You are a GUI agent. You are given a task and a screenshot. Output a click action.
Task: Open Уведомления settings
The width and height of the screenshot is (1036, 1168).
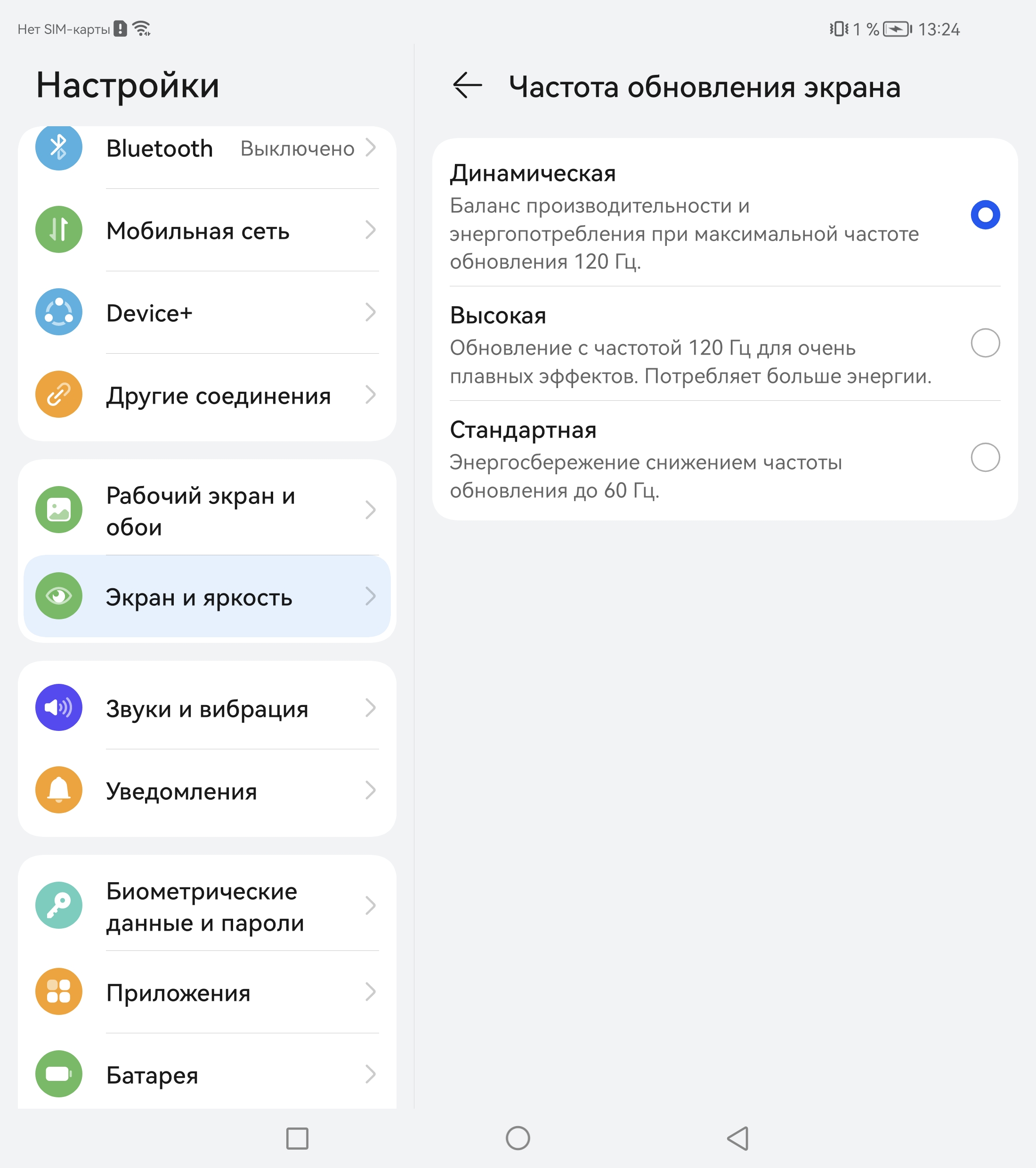click(x=207, y=790)
